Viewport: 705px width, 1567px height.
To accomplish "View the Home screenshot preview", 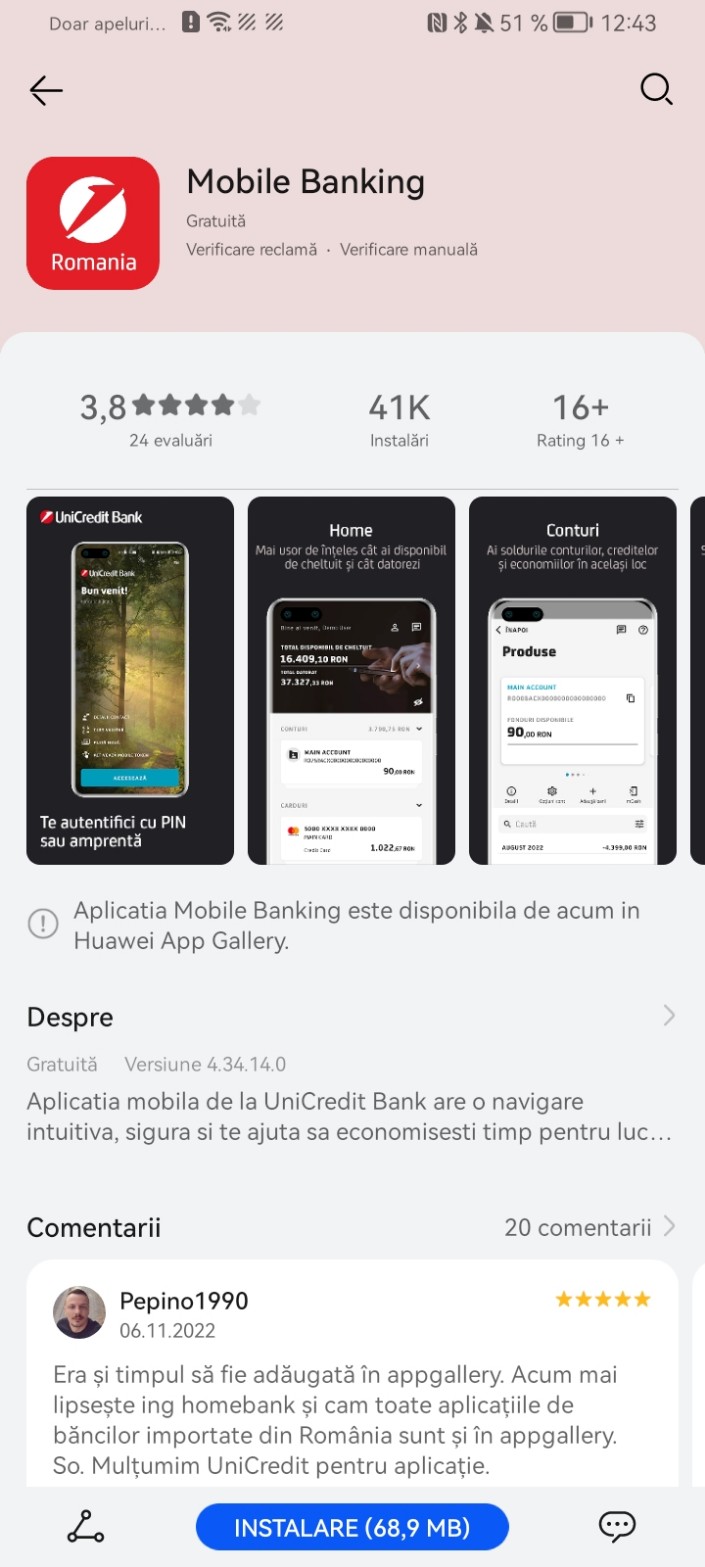I will click(x=351, y=680).
